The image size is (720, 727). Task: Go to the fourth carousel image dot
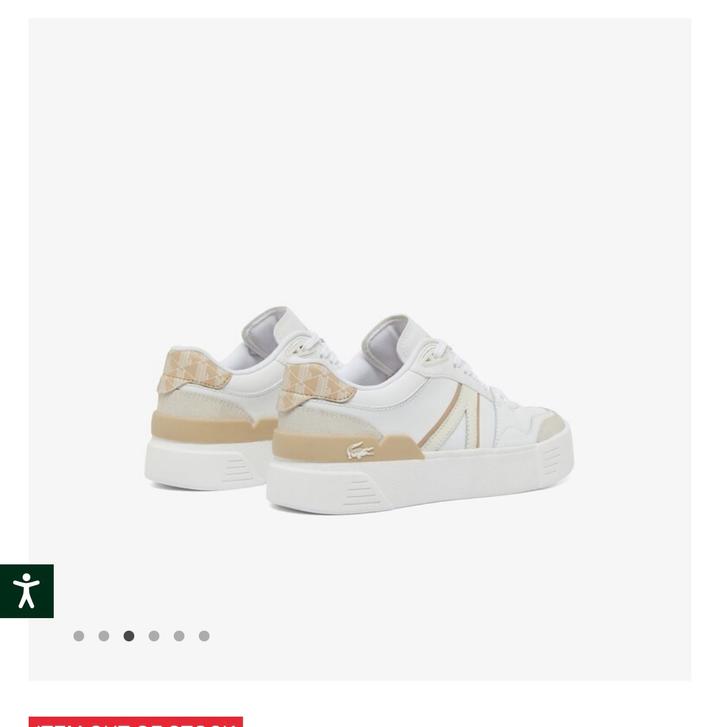[154, 636]
